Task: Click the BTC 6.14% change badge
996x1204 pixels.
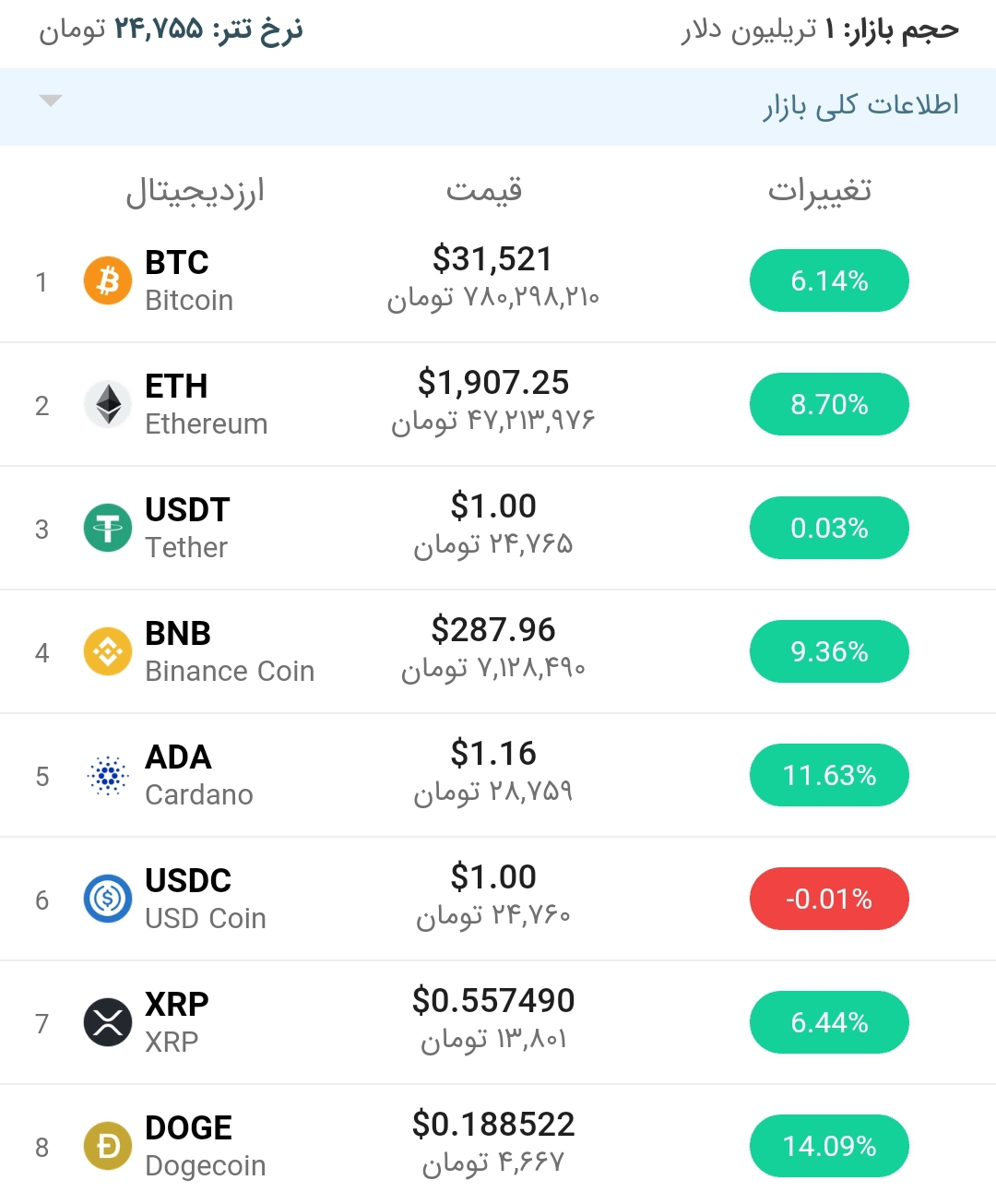Action: point(828,280)
